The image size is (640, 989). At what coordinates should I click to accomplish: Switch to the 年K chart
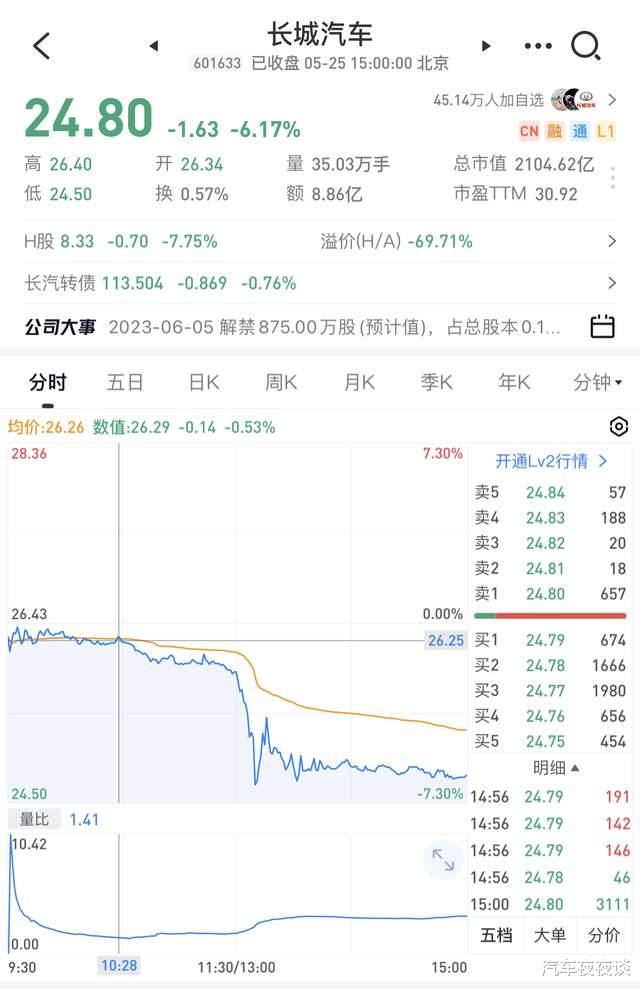[515, 382]
